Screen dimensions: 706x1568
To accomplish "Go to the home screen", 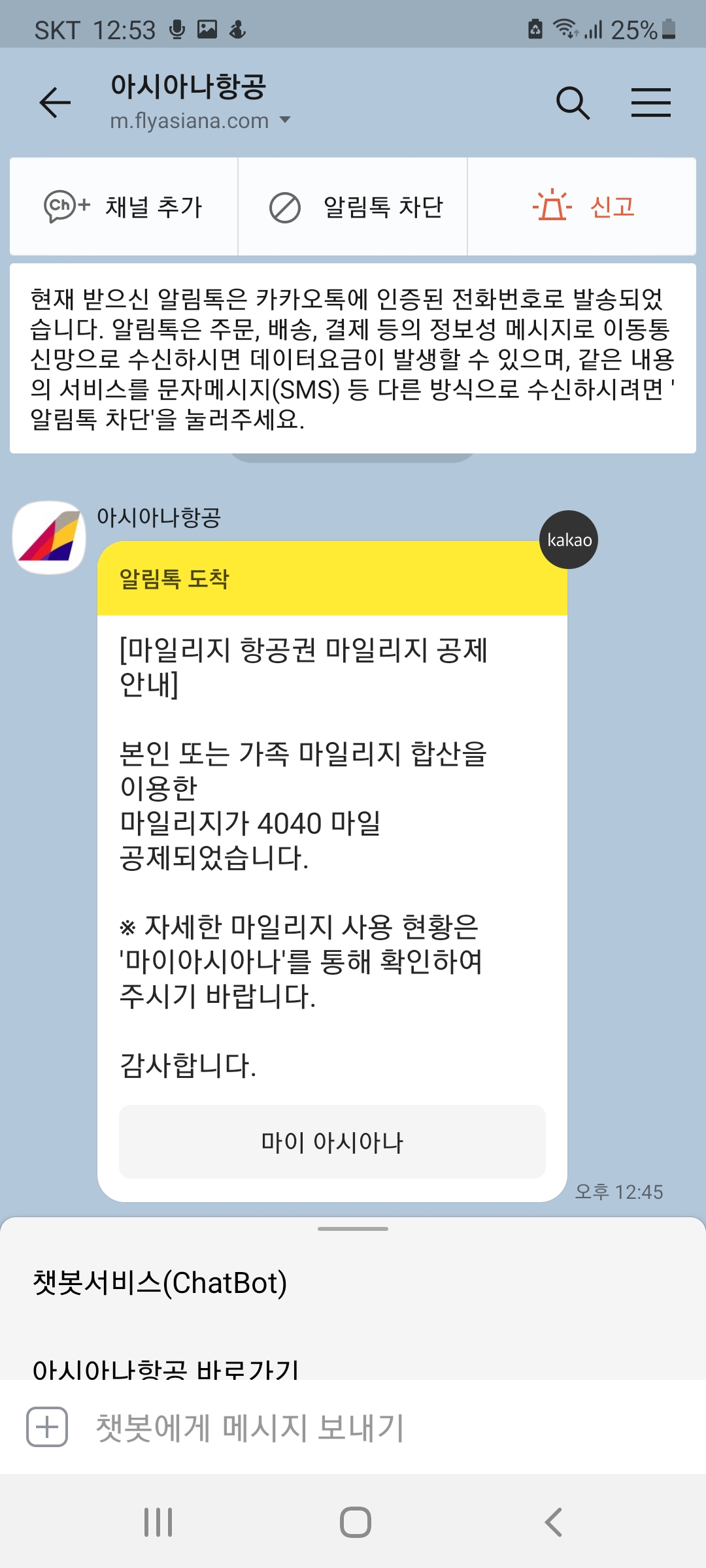I will click(x=355, y=1522).
